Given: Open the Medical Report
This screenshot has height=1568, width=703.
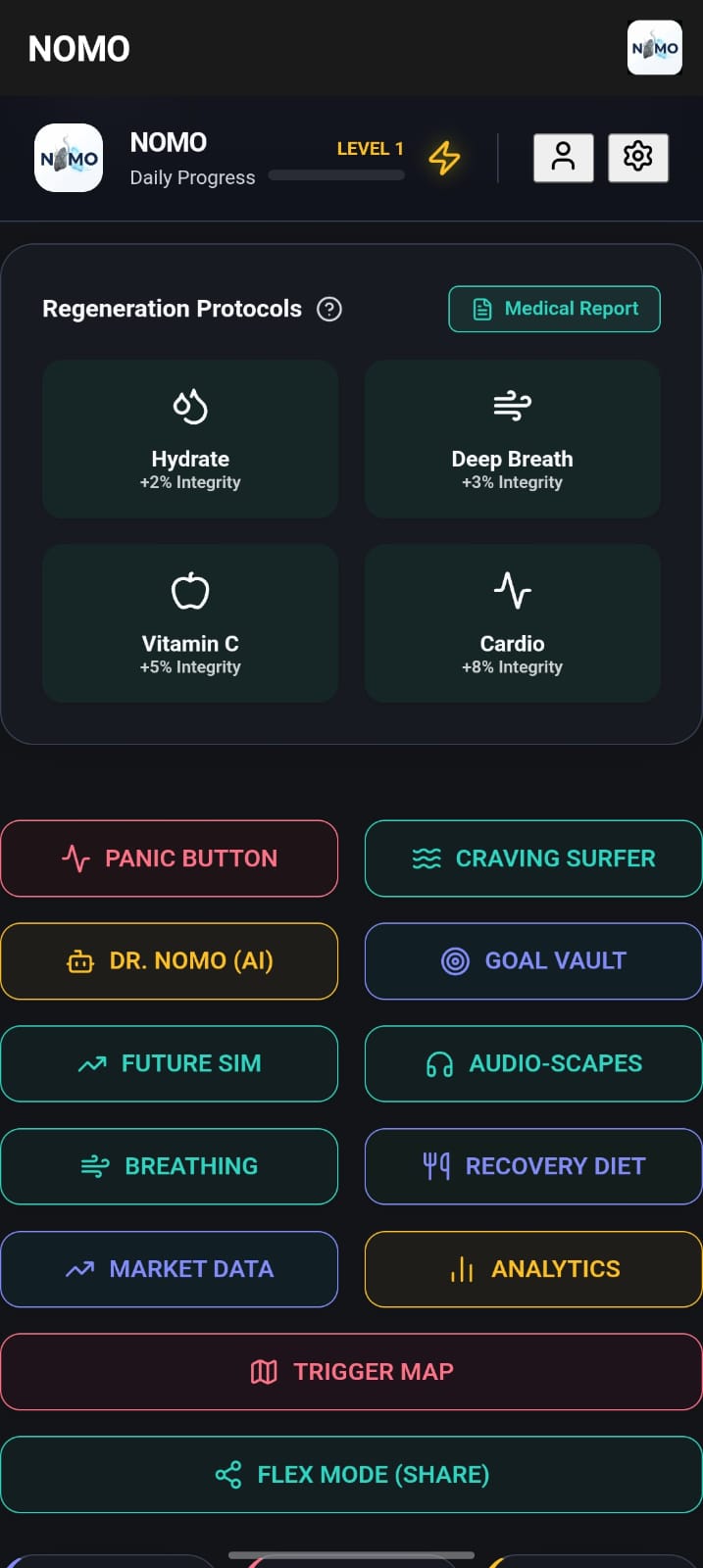Looking at the screenshot, I should pos(554,310).
